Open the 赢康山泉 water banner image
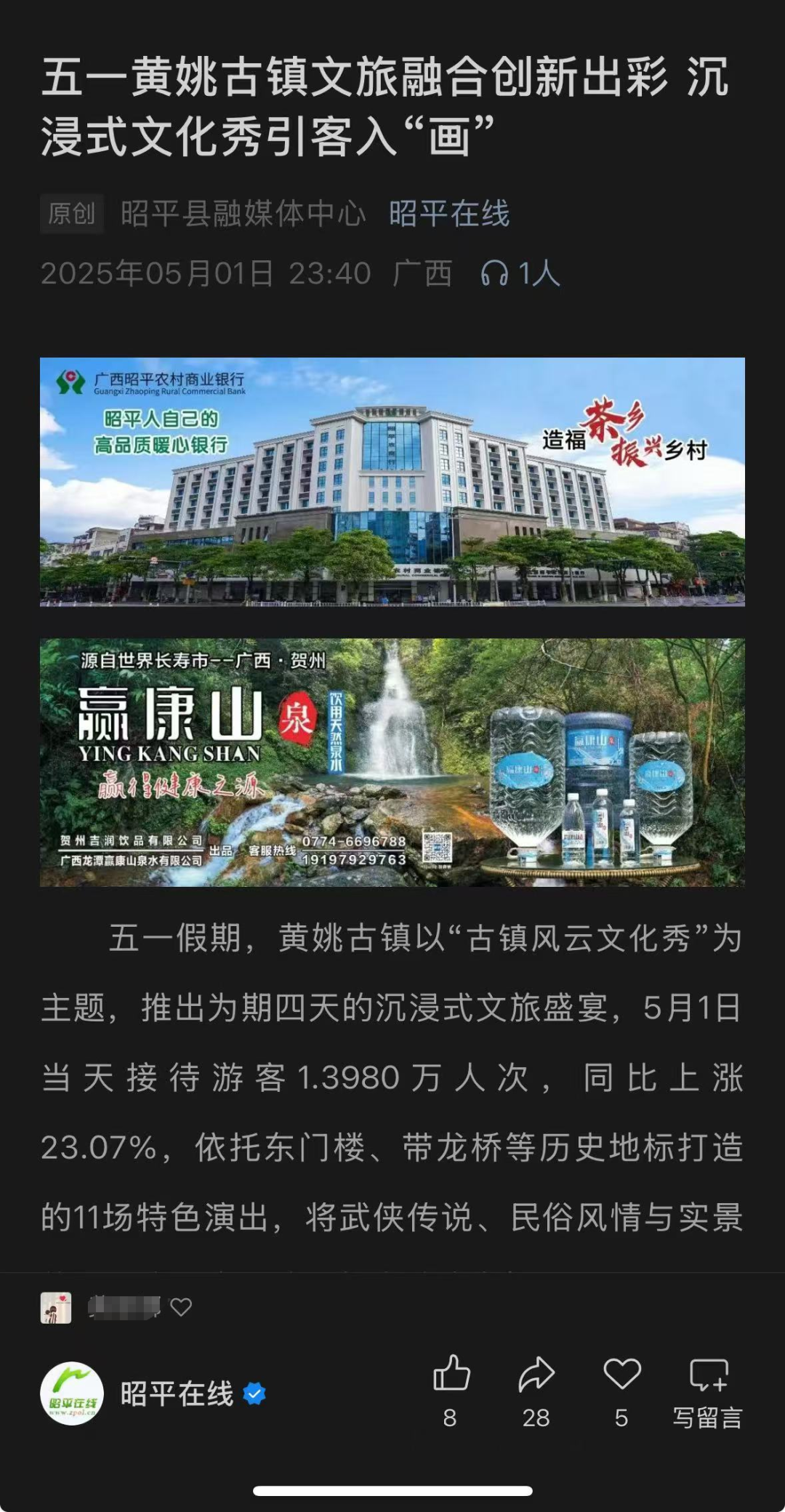The image size is (785, 1512). (x=392, y=762)
